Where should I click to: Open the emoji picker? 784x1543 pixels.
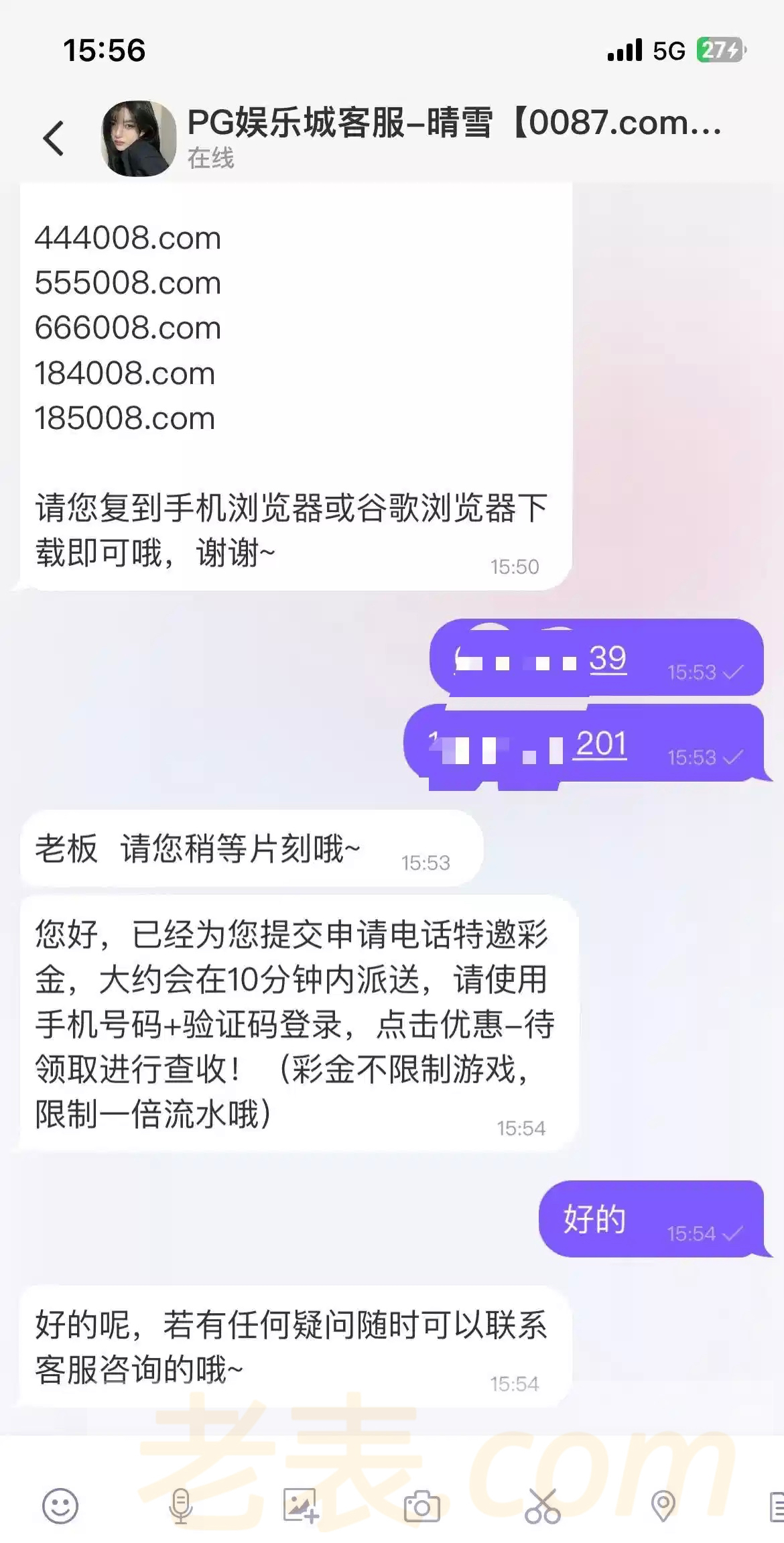tap(60, 1506)
